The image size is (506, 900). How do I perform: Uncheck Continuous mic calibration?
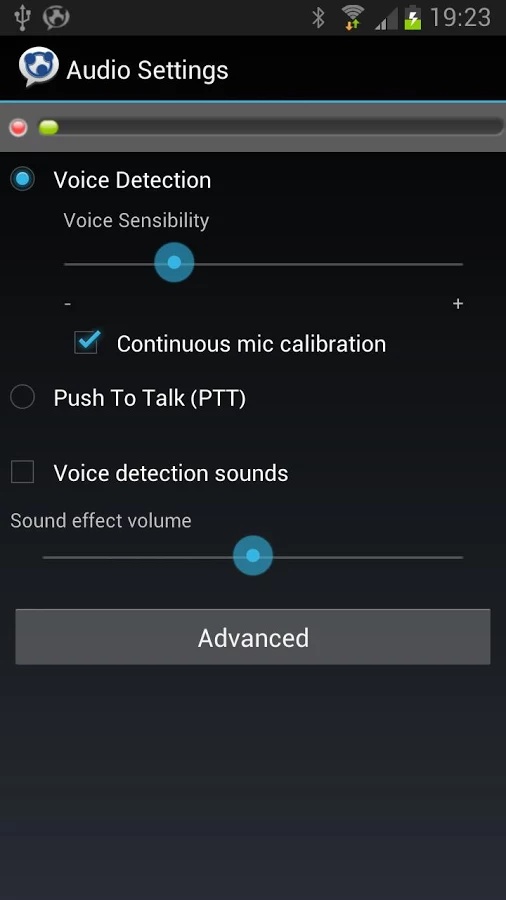86,342
